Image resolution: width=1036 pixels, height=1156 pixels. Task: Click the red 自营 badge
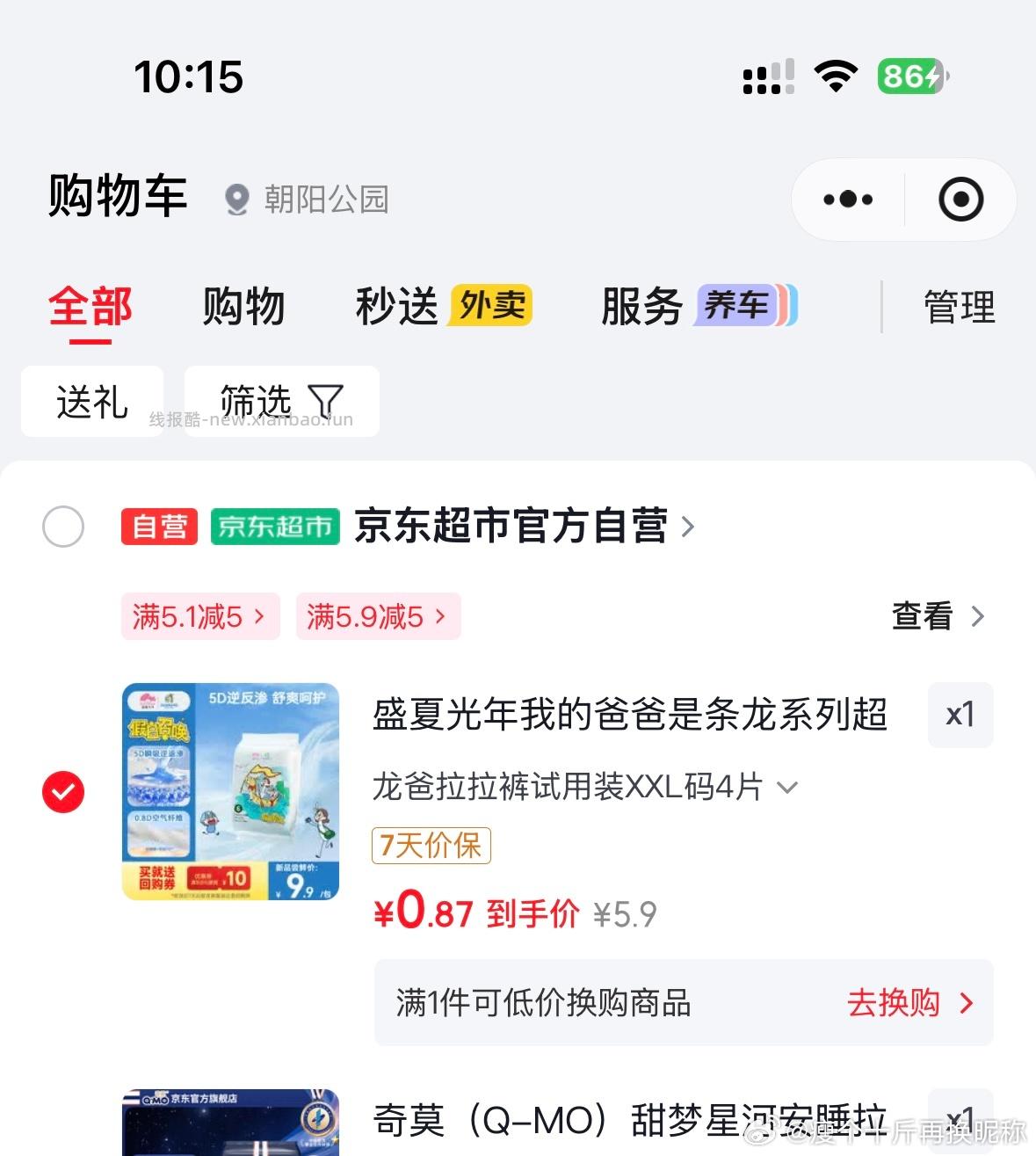click(159, 527)
